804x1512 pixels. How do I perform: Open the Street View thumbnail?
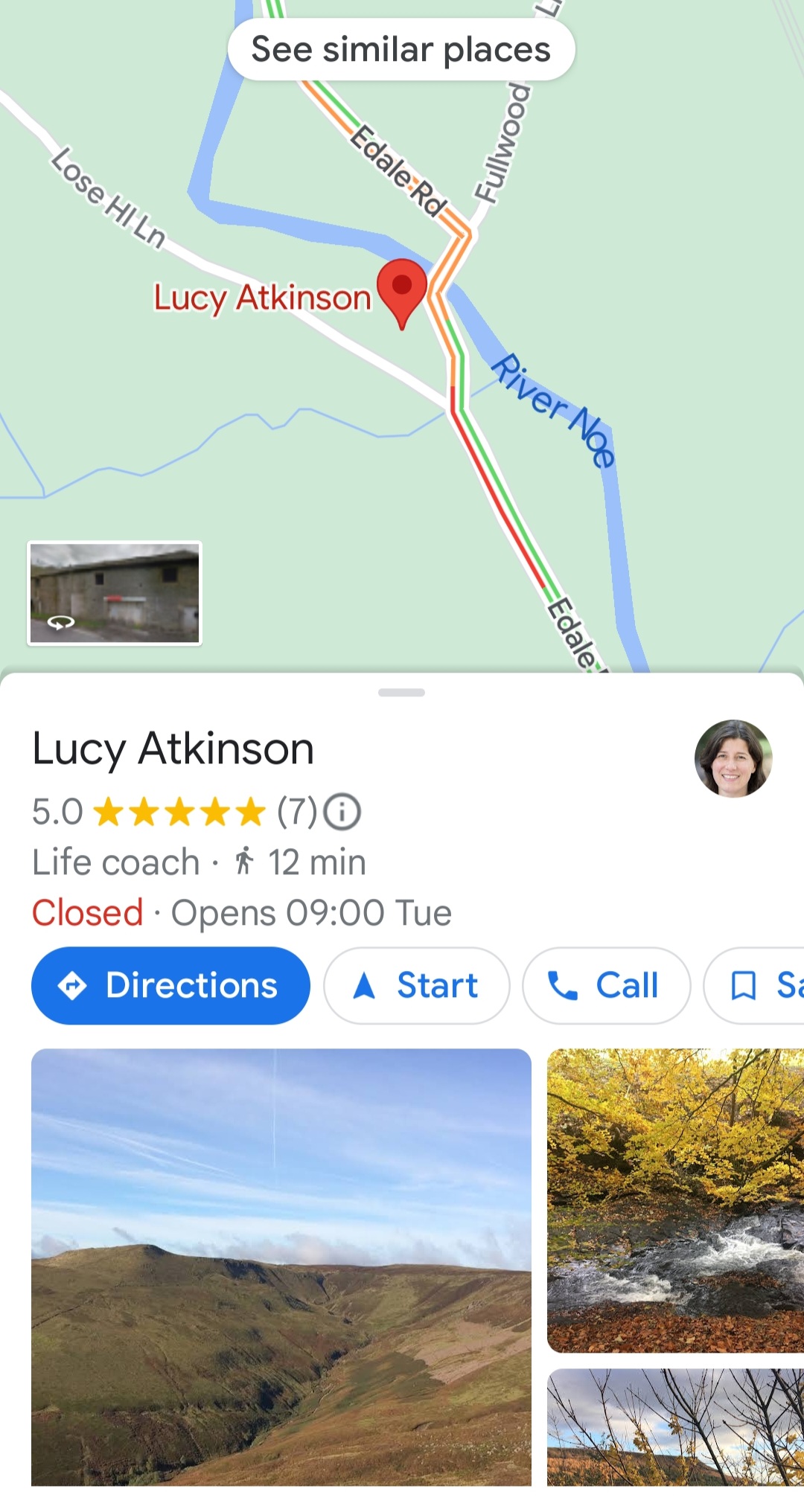point(115,593)
